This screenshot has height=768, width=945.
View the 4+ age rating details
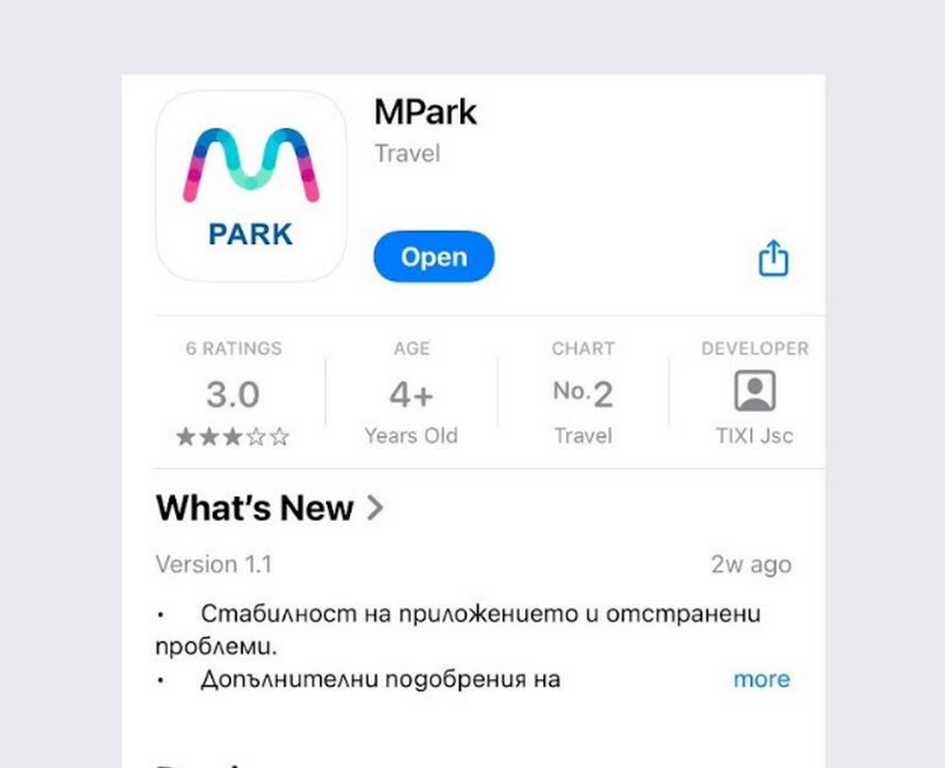click(x=411, y=394)
